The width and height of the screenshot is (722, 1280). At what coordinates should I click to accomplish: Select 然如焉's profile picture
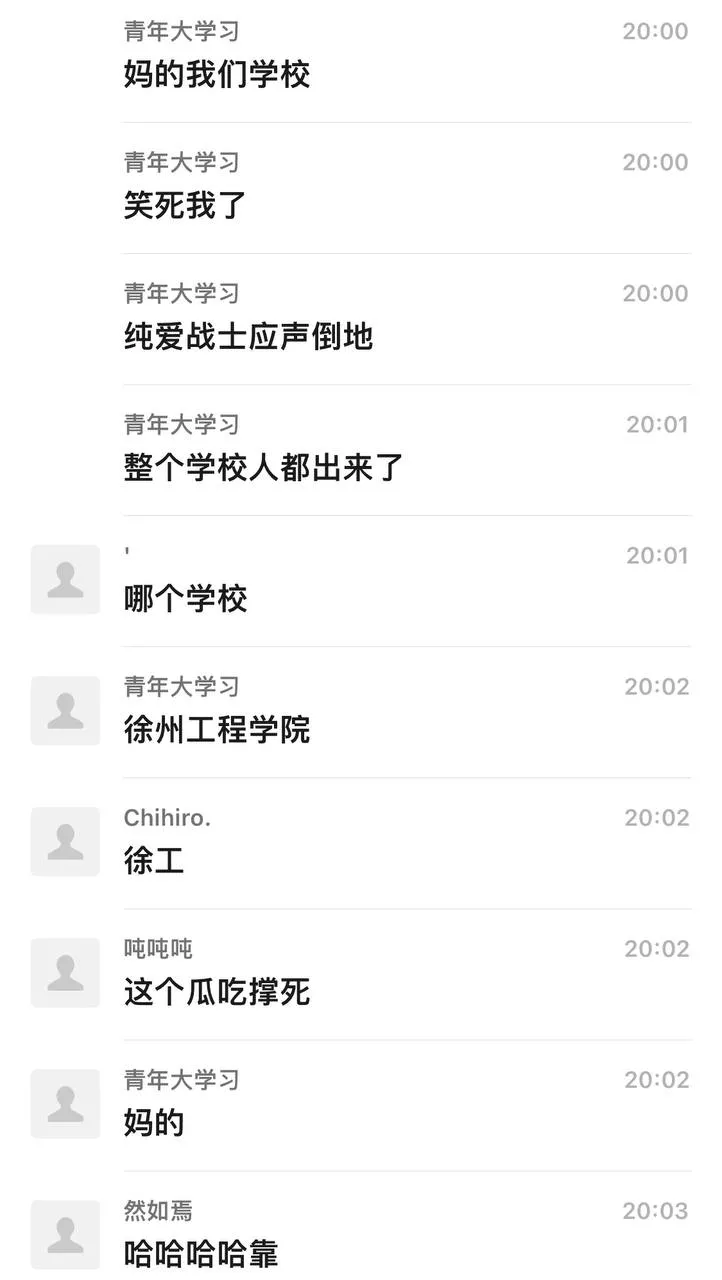(65, 1235)
